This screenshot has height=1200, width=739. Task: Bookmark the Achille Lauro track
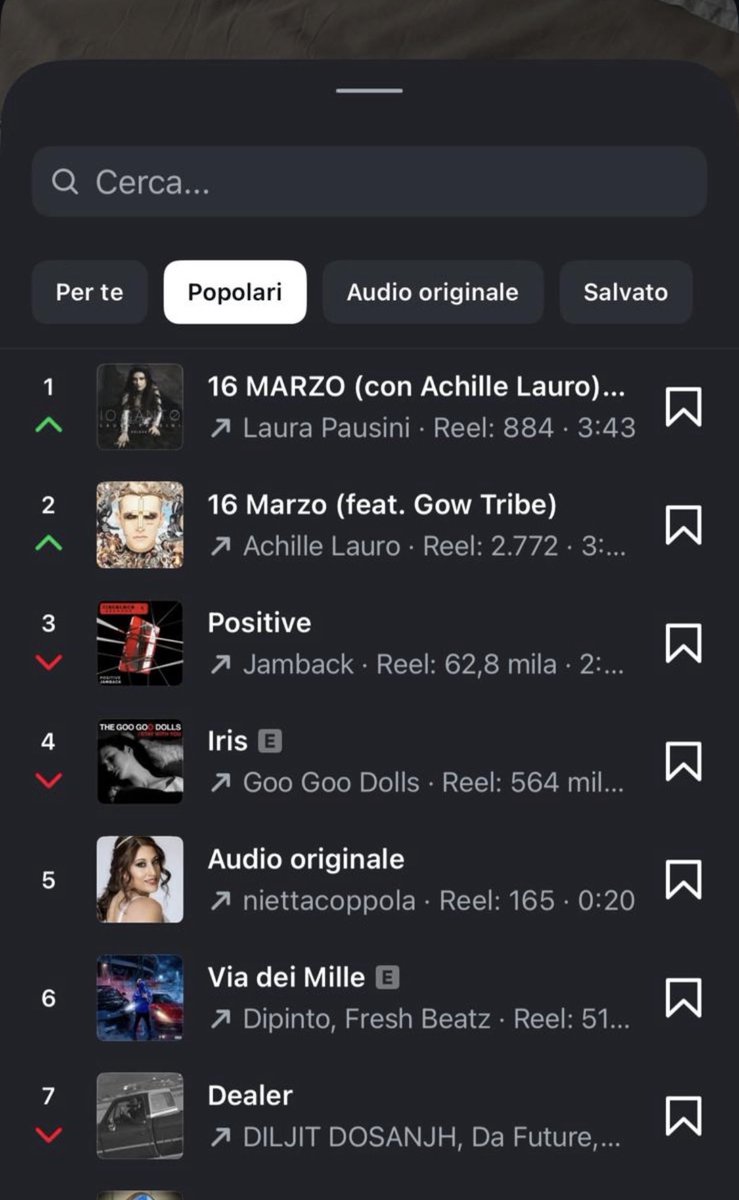pos(684,525)
